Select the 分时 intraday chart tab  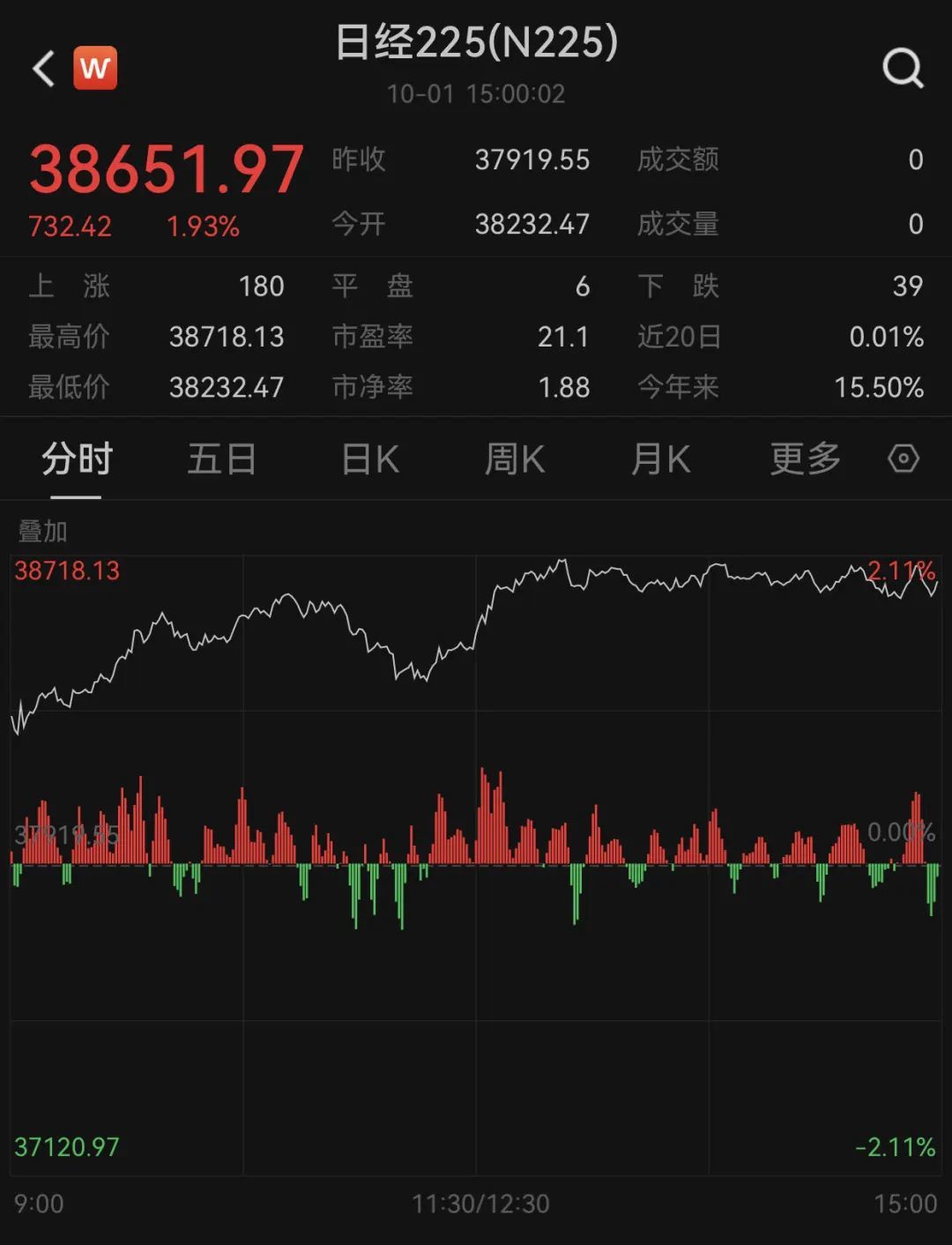(x=77, y=459)
